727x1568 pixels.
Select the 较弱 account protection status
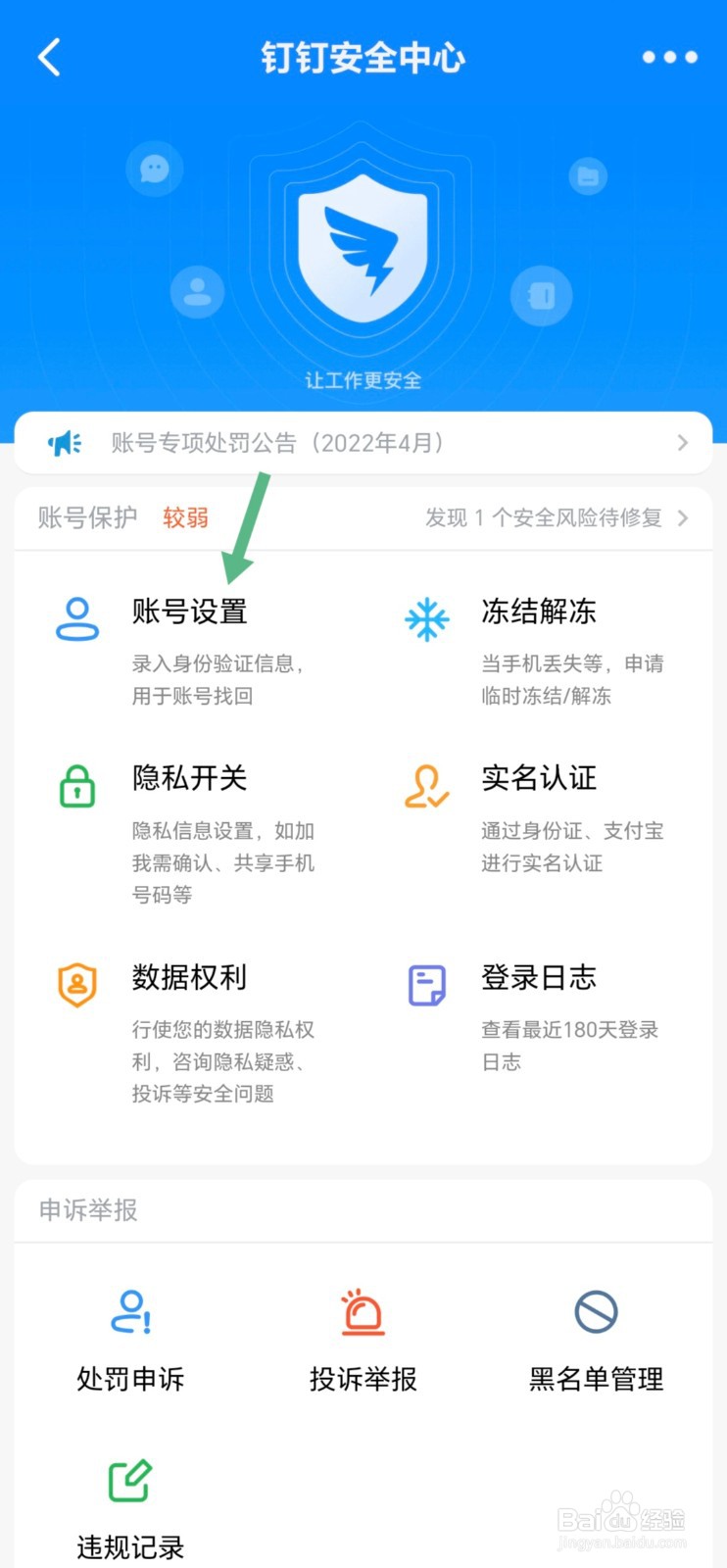[x=185, y=517]
